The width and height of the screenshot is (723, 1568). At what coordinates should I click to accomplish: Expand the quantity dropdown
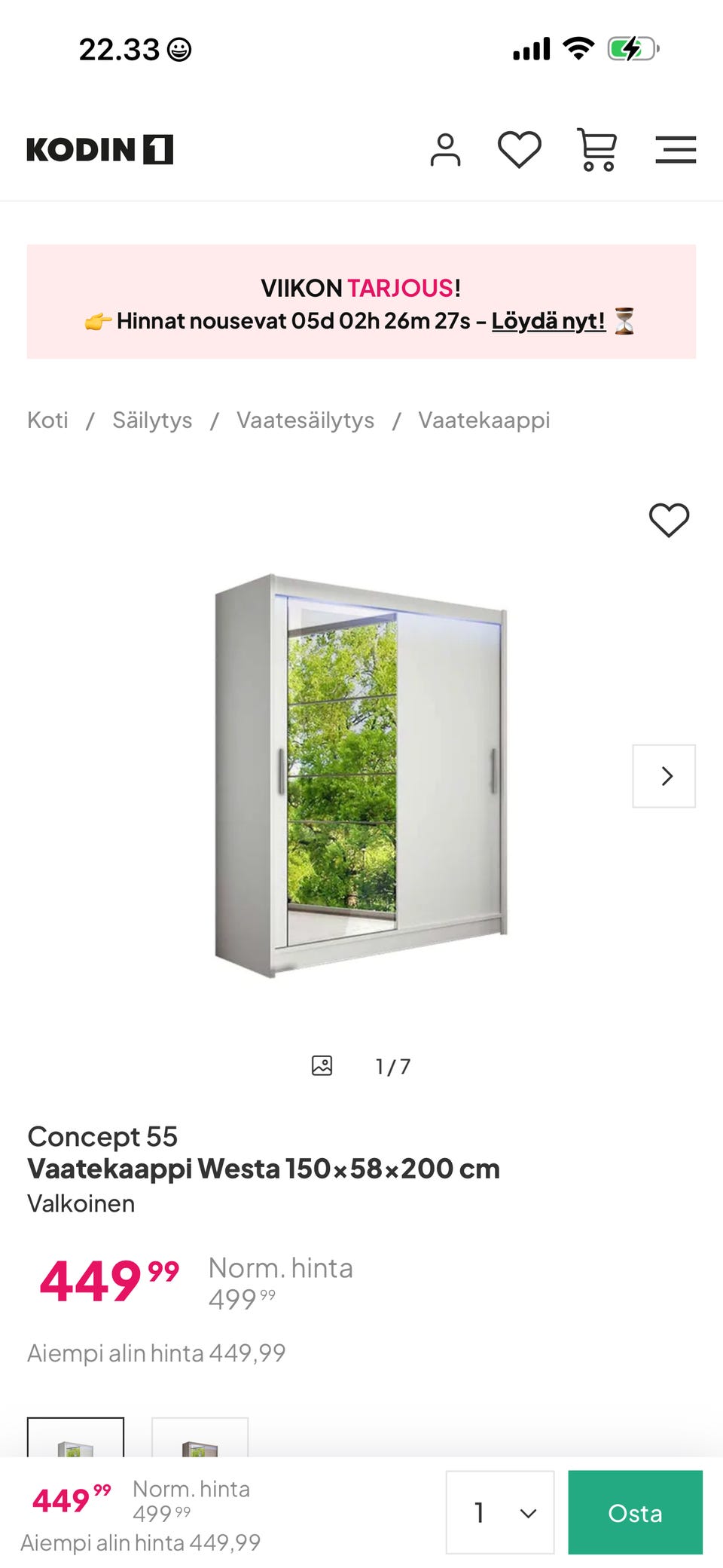click(500, 1512)
